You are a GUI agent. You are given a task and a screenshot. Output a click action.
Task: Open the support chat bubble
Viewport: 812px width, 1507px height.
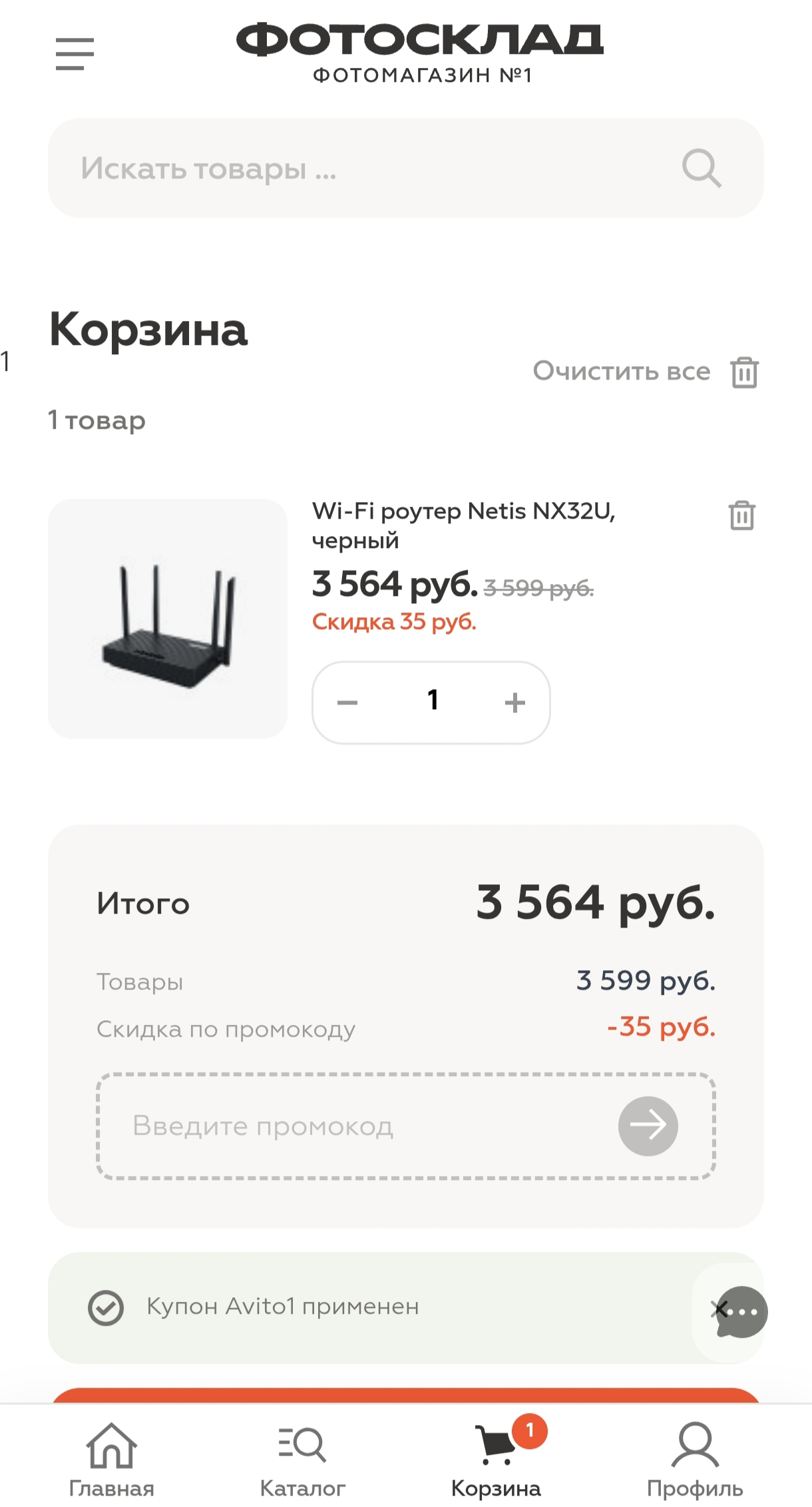click(x=743, y=1311)
